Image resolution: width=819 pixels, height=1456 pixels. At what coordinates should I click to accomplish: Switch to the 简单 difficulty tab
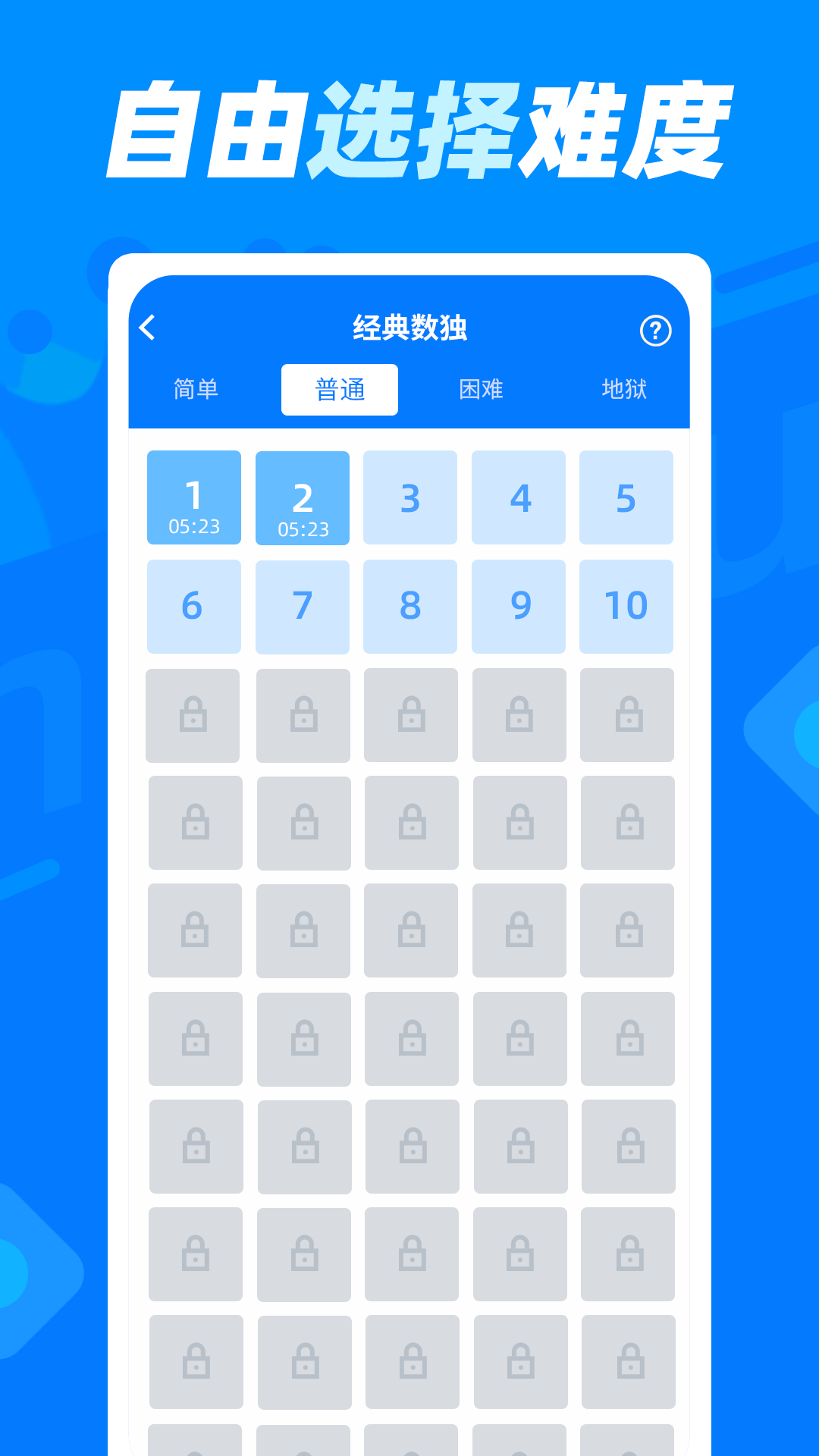(x=196, y=389)
